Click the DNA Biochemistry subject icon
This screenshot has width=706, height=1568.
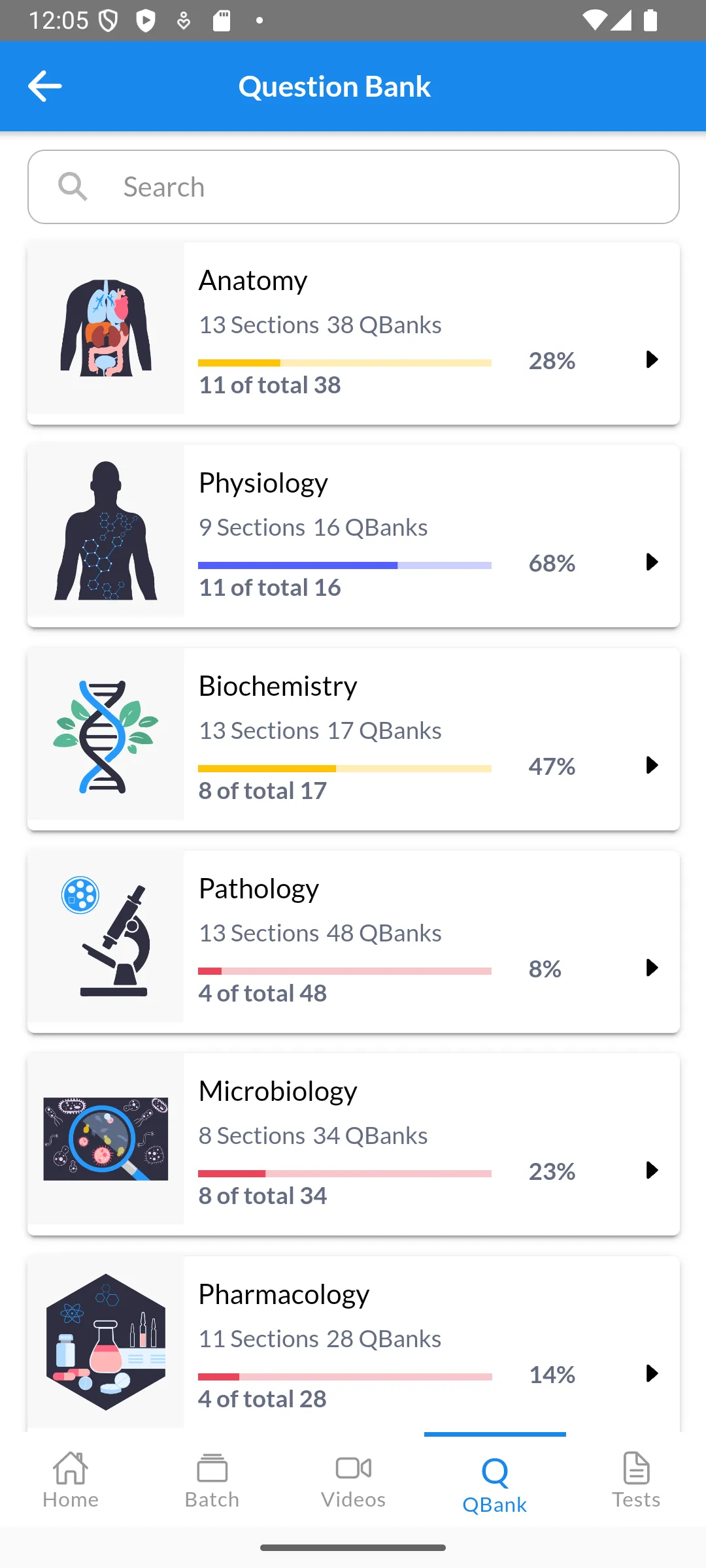click(x=105, y=737)
